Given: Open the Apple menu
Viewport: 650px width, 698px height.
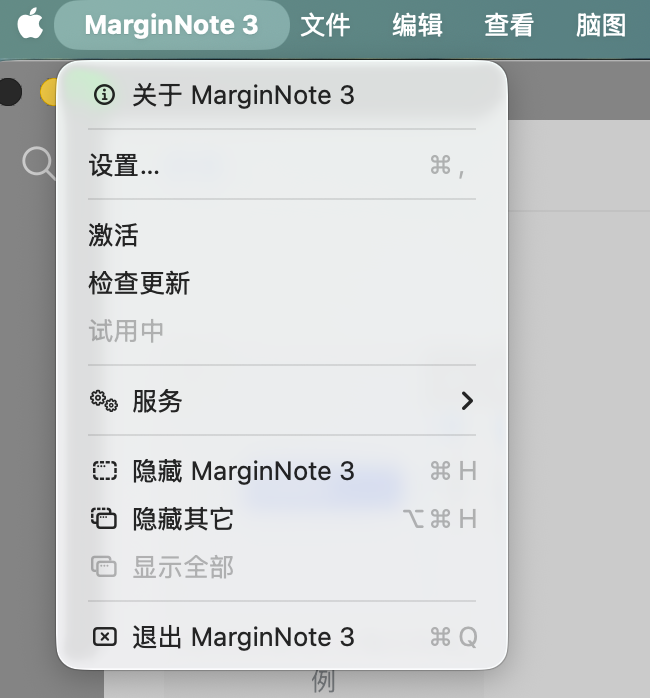Looking at the screenshot, I should (x=30, y=24).
